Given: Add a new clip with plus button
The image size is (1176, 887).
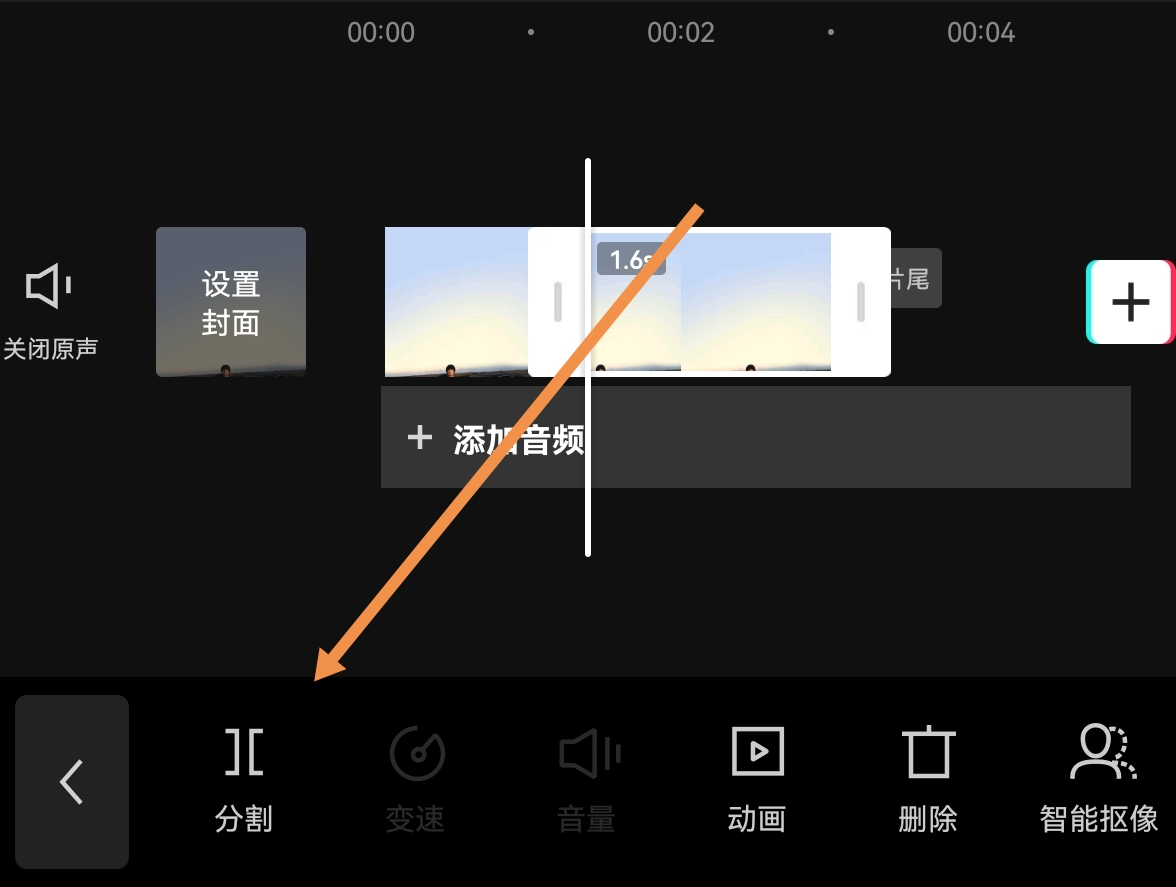Looking at the screenshot, I should [x=1130, y=302].
